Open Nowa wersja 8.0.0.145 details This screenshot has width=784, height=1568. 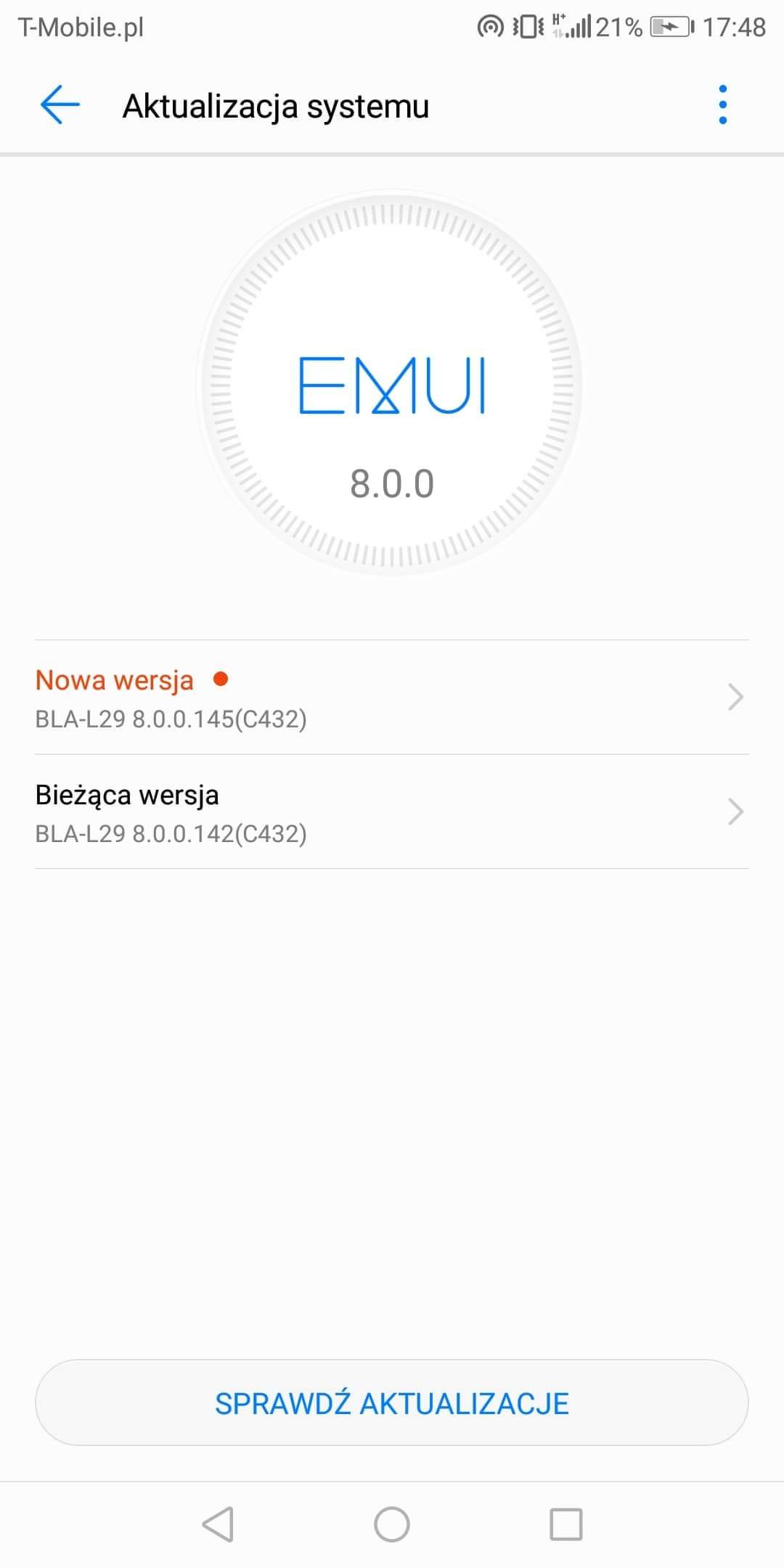tap(392, 697)
